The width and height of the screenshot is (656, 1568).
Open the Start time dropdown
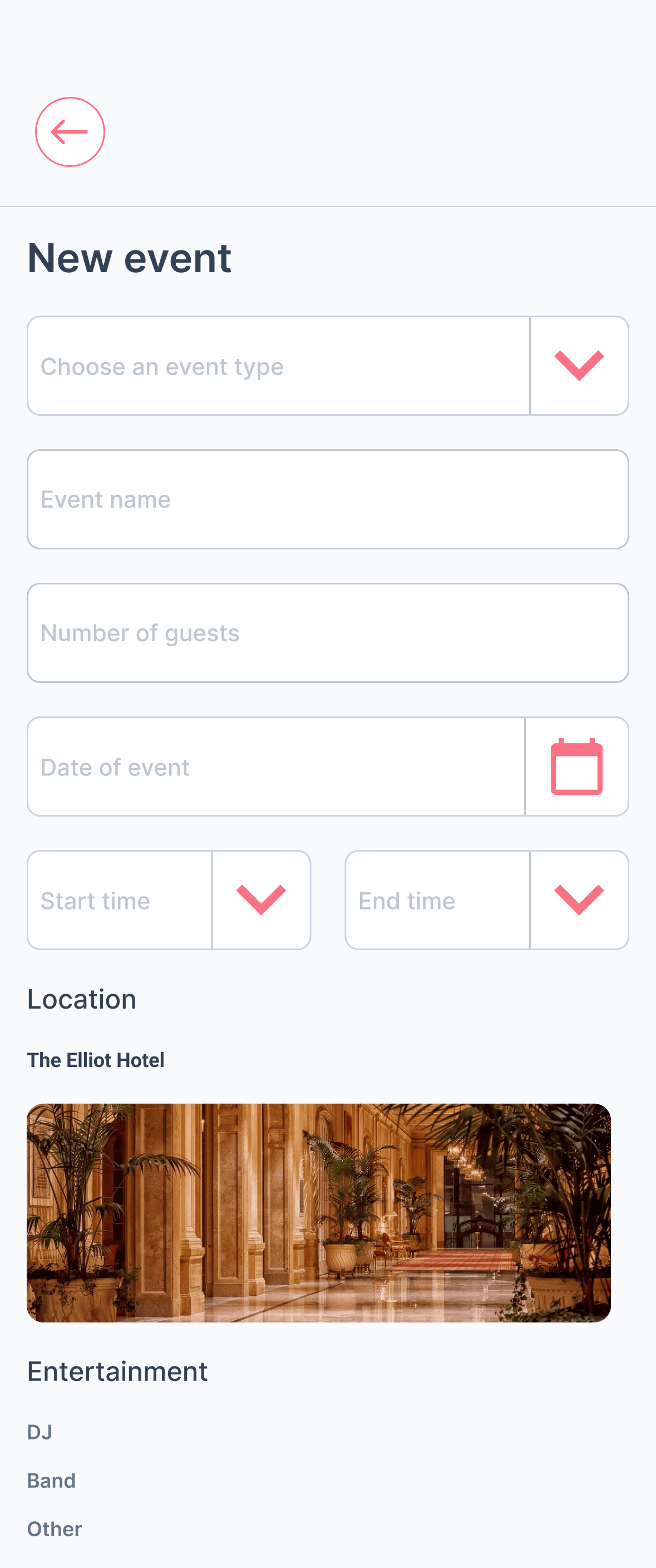261,899
